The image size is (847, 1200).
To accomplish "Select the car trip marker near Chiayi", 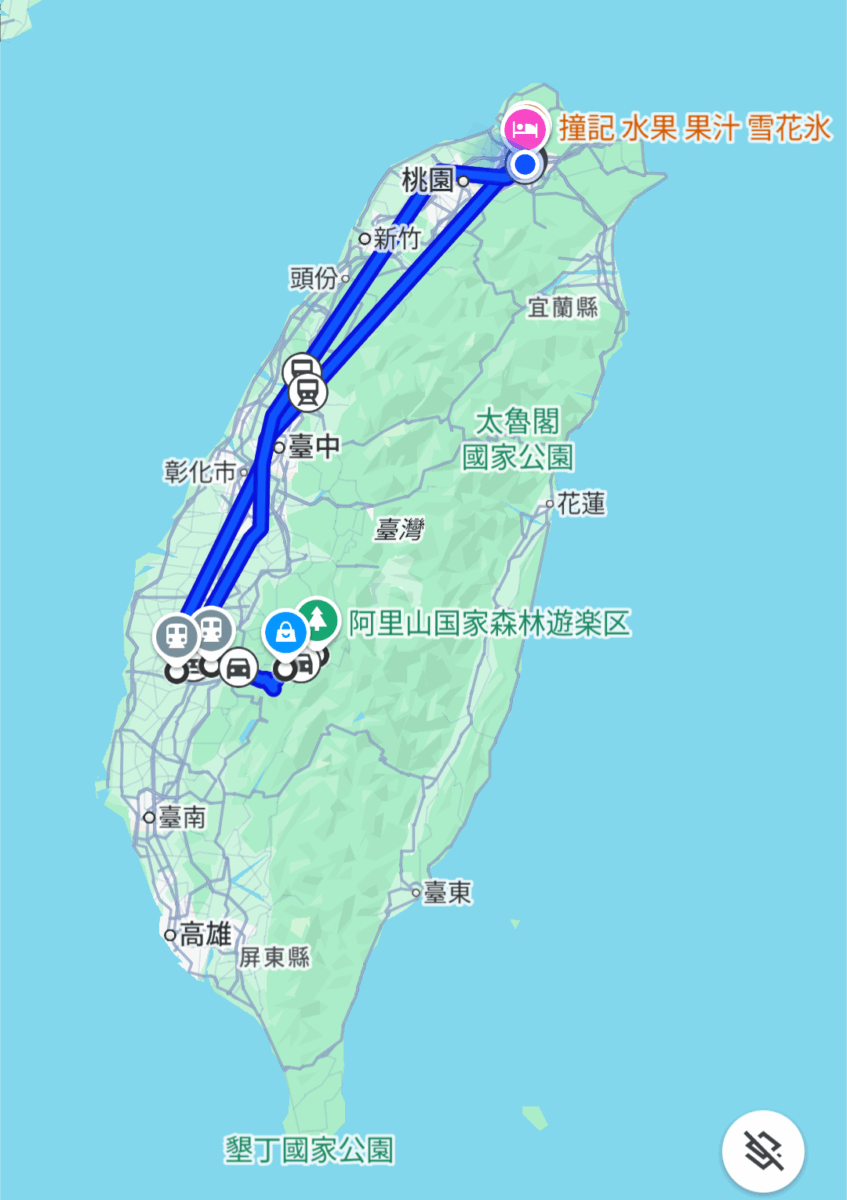I will tap(238, 666).
